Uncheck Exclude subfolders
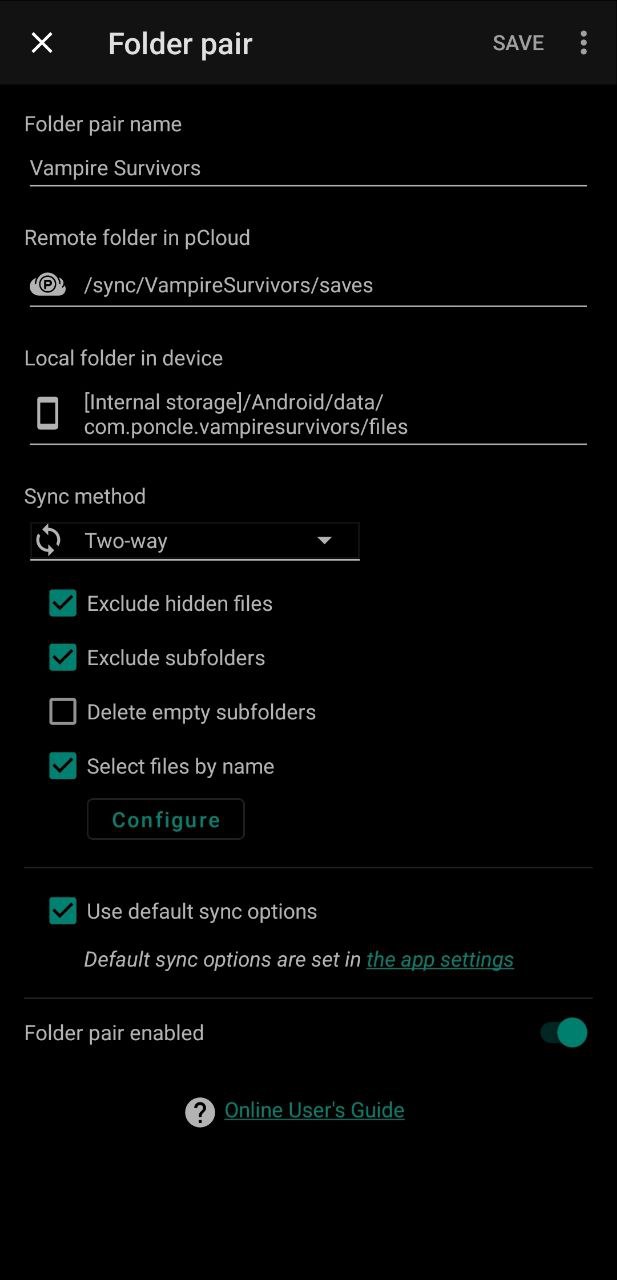This screenshot has height=1280, width=617. tap(63, 657)
